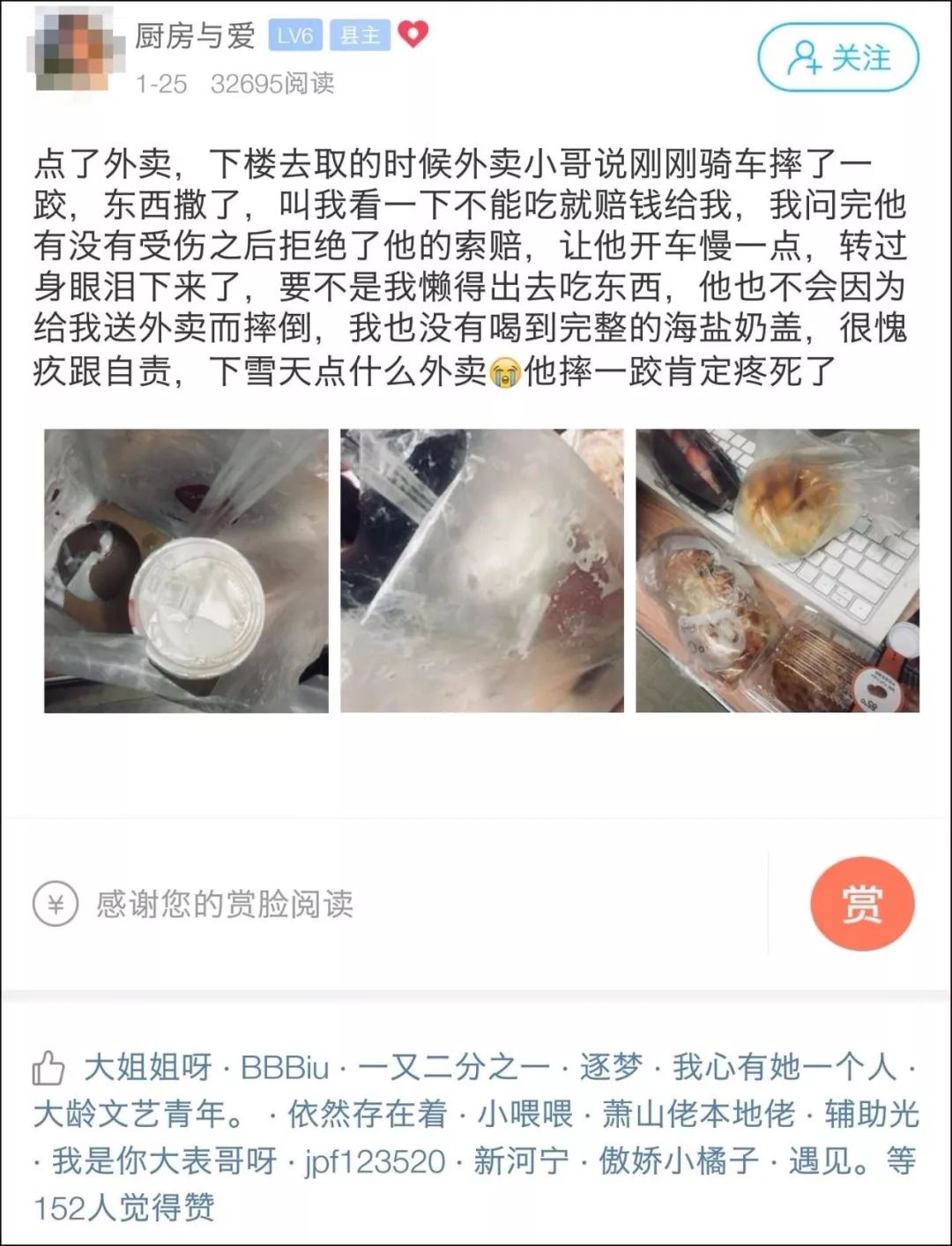Open liker jpf123520's profile
952x1246 pixels.
376,1160
